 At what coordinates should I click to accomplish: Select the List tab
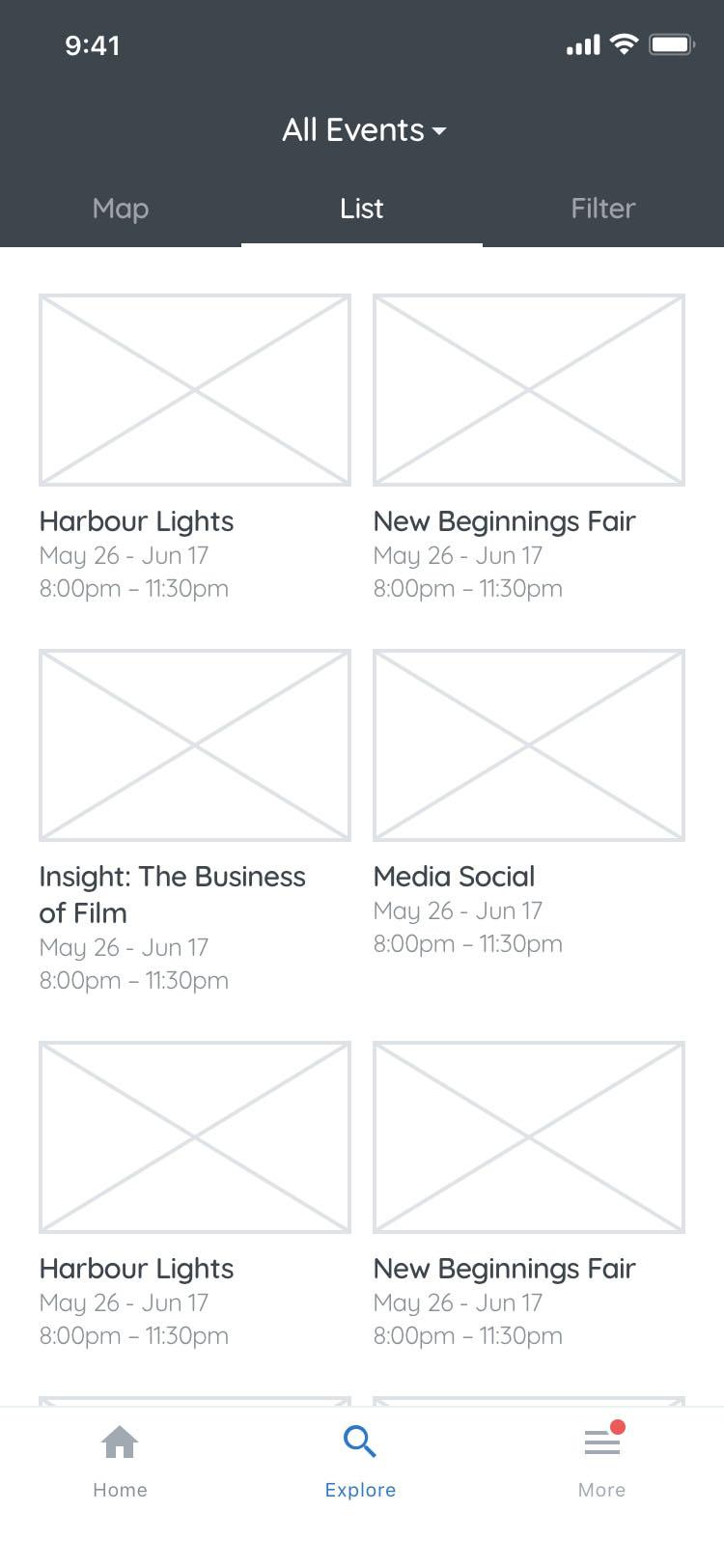360,209
